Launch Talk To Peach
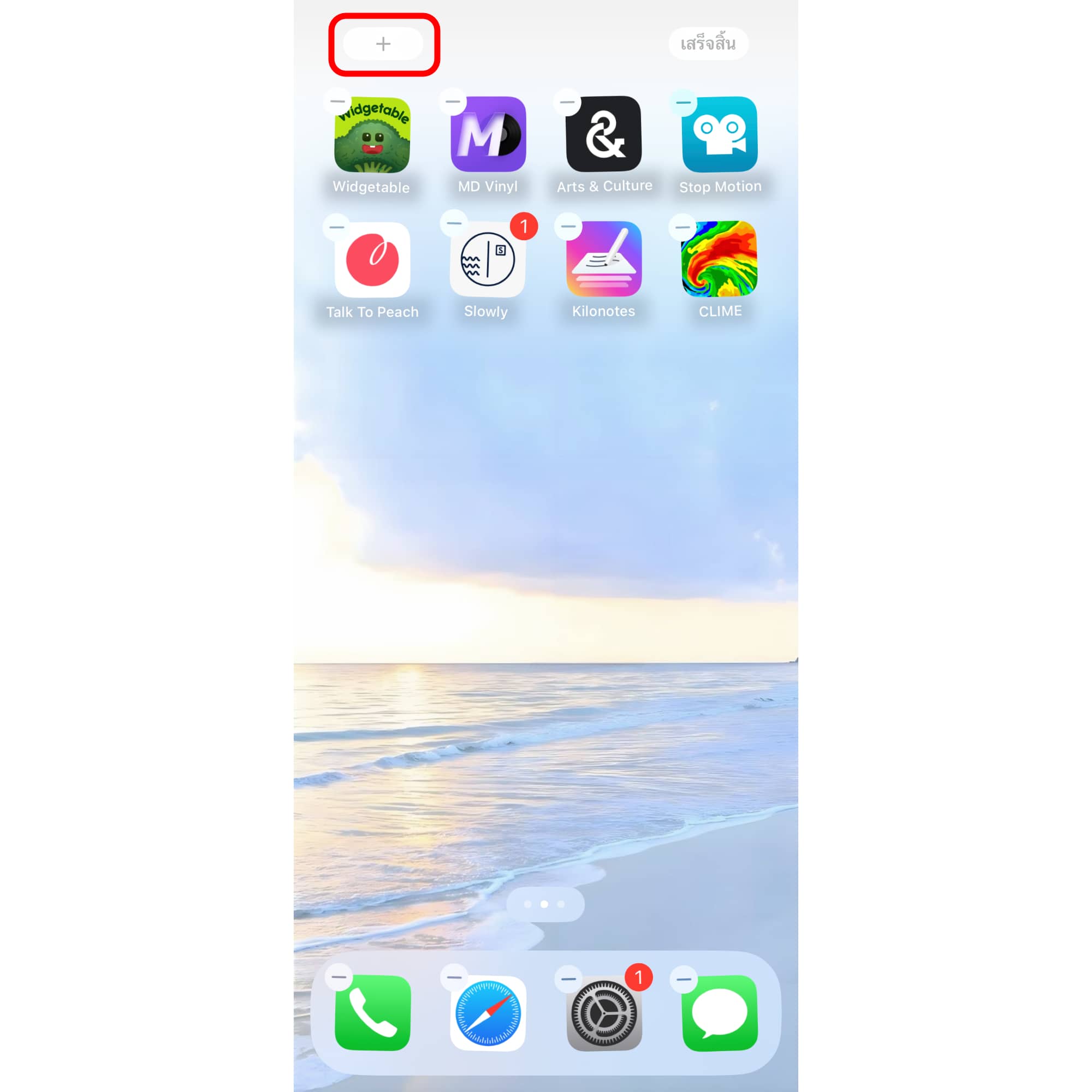Image resolution: width=1092 pixels, height=1092 pixels. [372, 260]
